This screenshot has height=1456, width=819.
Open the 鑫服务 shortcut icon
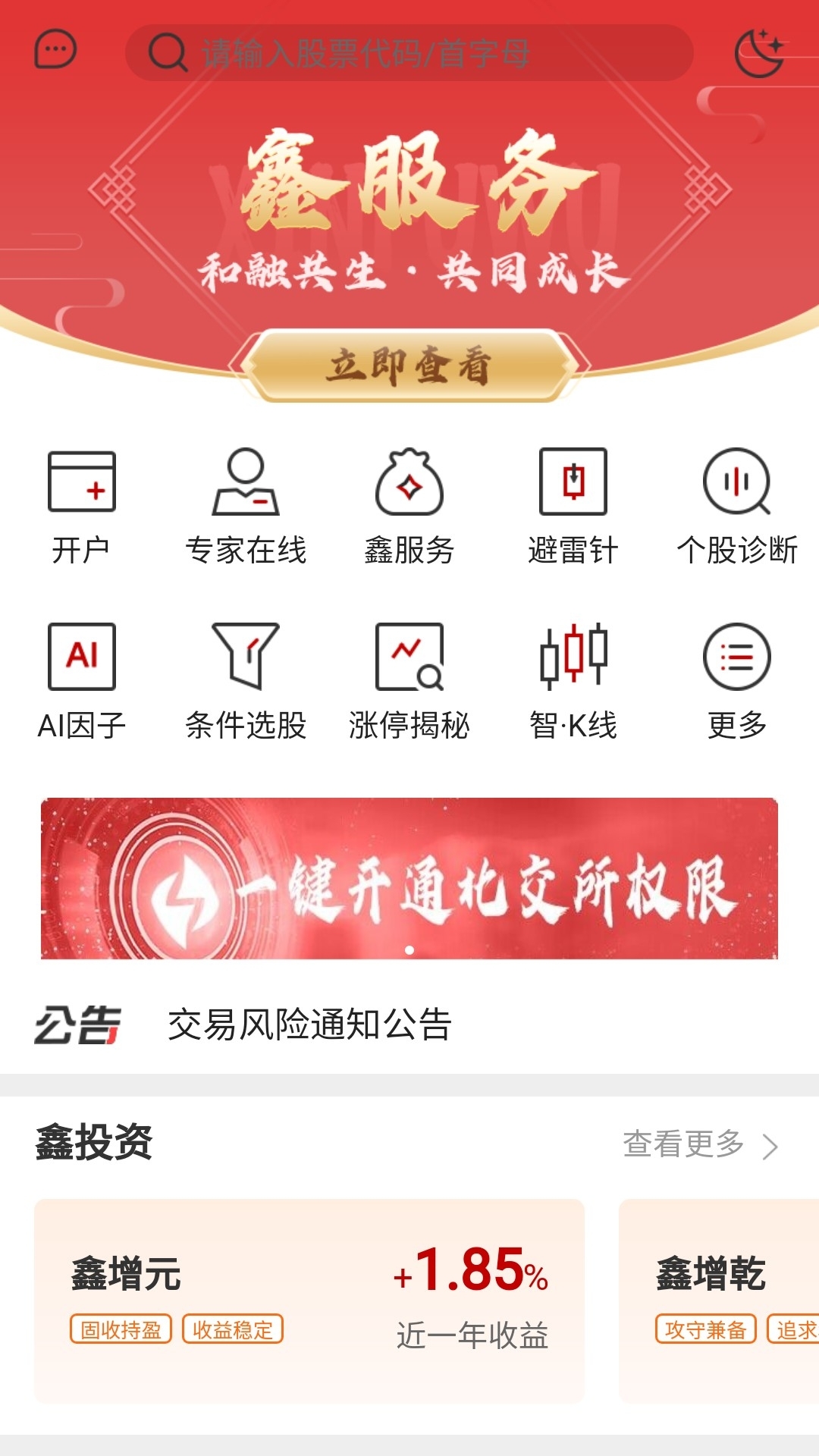409,506
